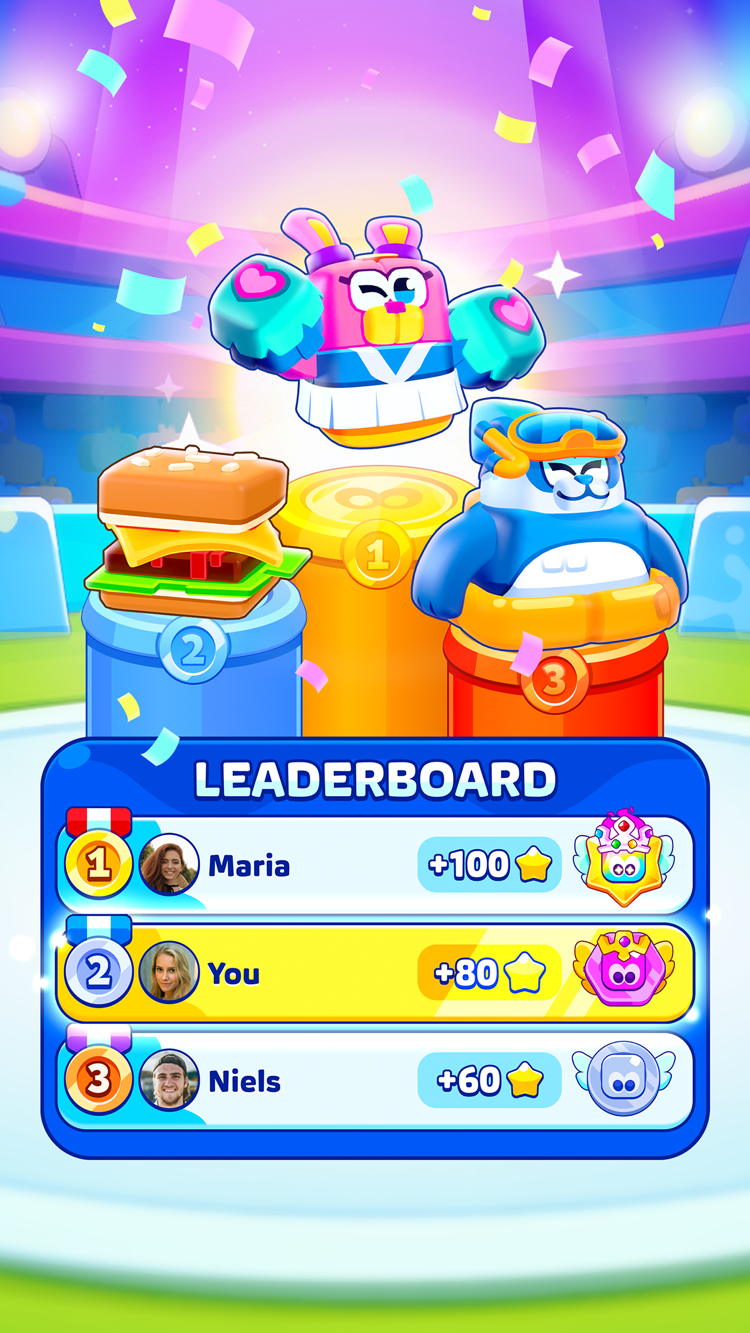The height and width of the screenshot is (1333, 750).
Task: Open Maria's crowned rank emblem
Action: coord(626,862)
